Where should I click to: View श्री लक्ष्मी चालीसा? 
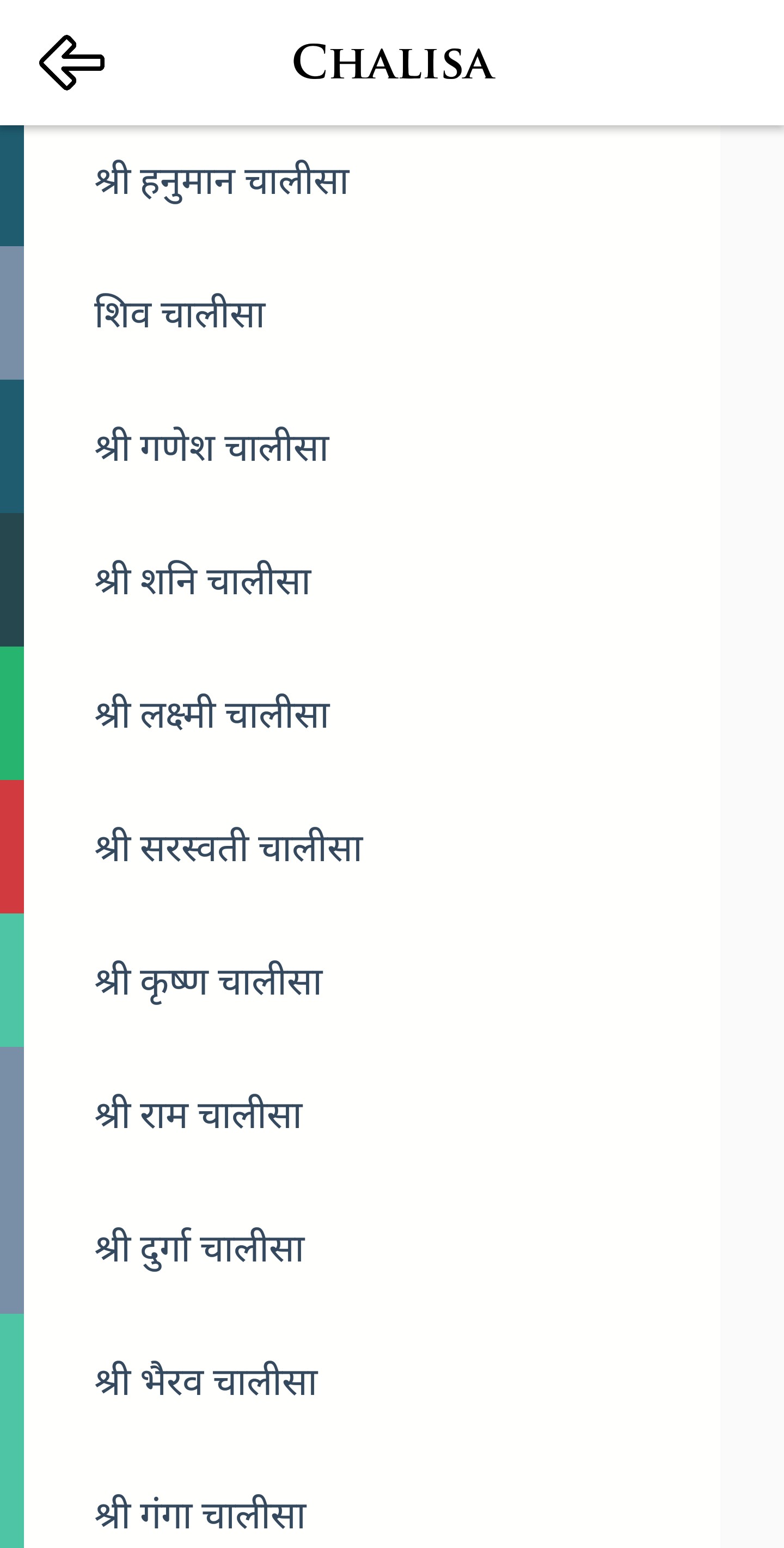(212, 714)
